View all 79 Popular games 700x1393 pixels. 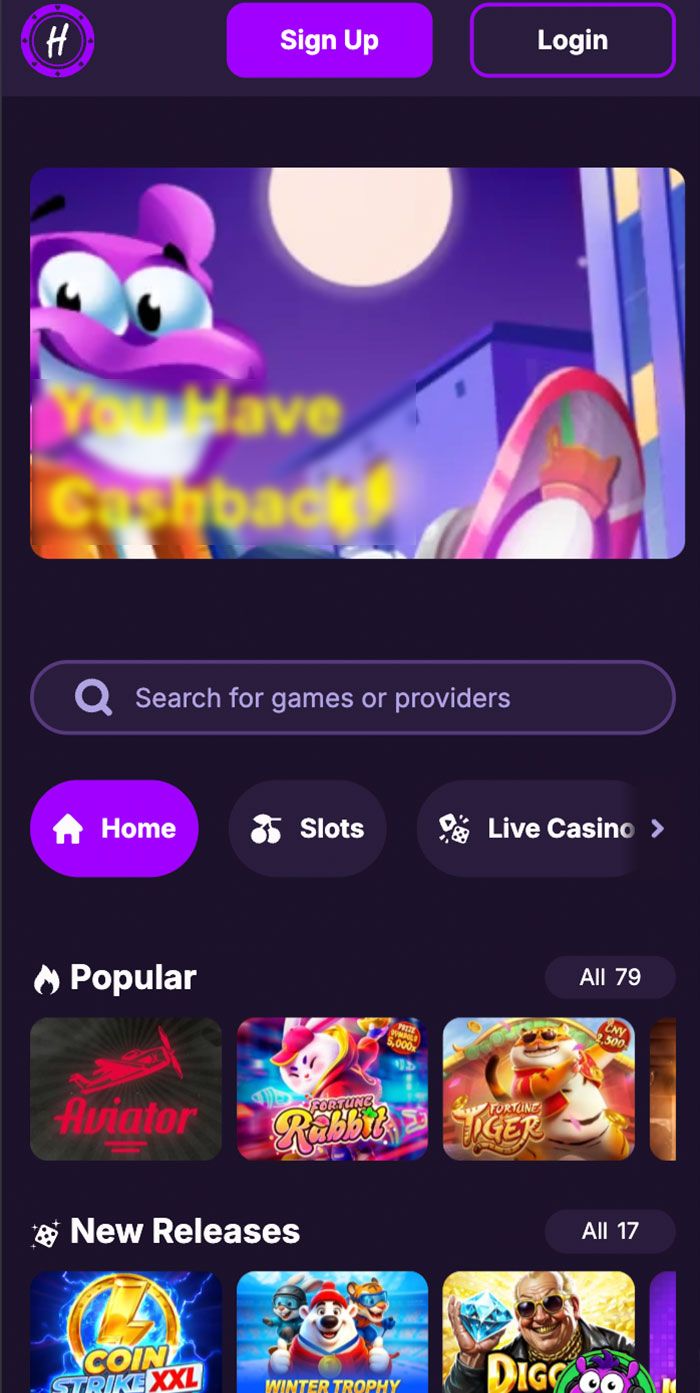[610, 977]
